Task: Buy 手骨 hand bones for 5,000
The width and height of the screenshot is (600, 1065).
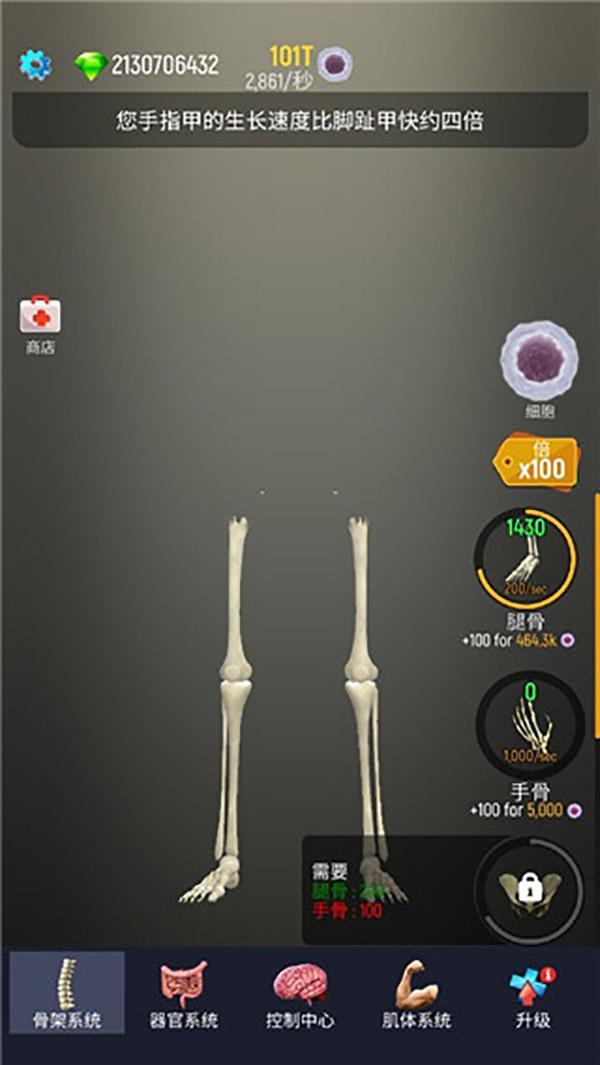Action: tap(531, 725)
